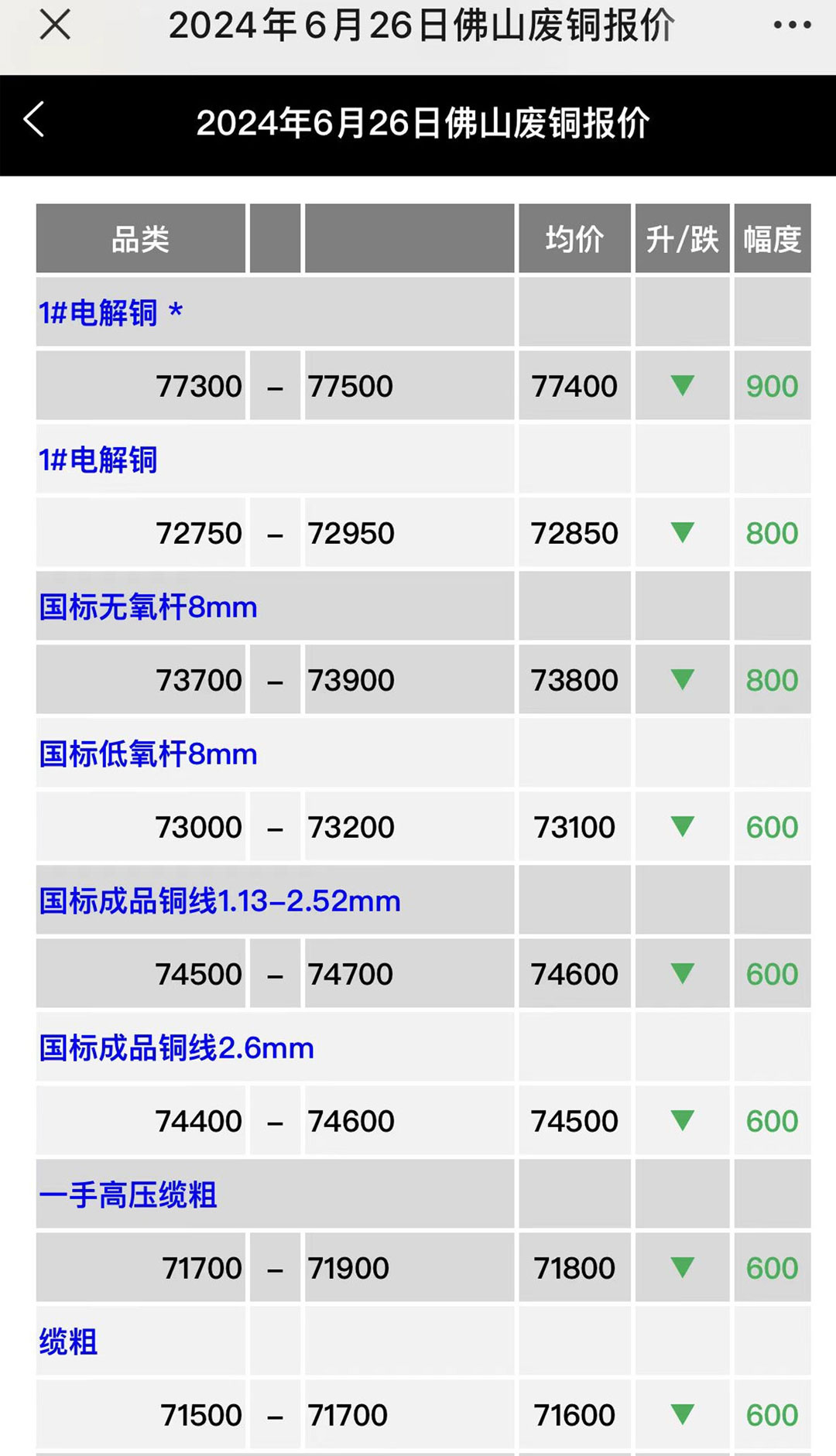Expand the 国标低氧杆8mm entry
The height and width of the screenshot is (1456, 836).
pyautogui.click(x=147, y=754)
